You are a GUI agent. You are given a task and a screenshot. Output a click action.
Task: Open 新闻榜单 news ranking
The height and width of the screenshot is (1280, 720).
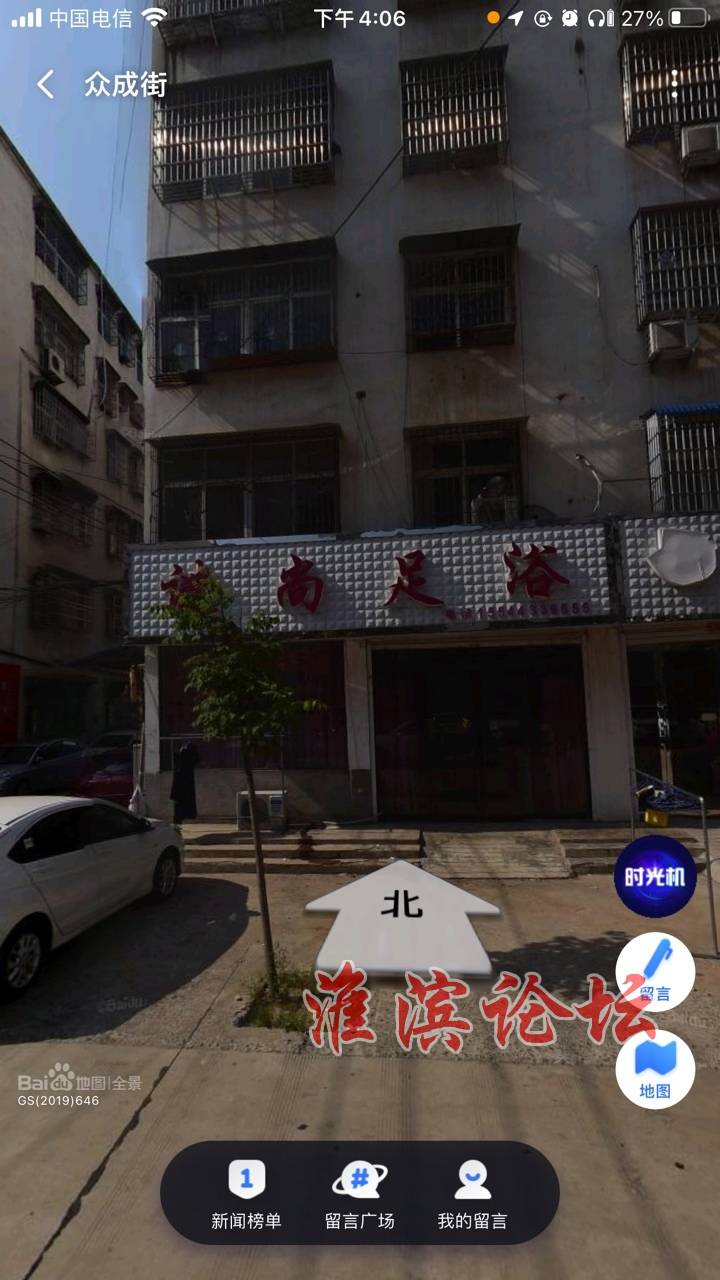coord(246,1193)
